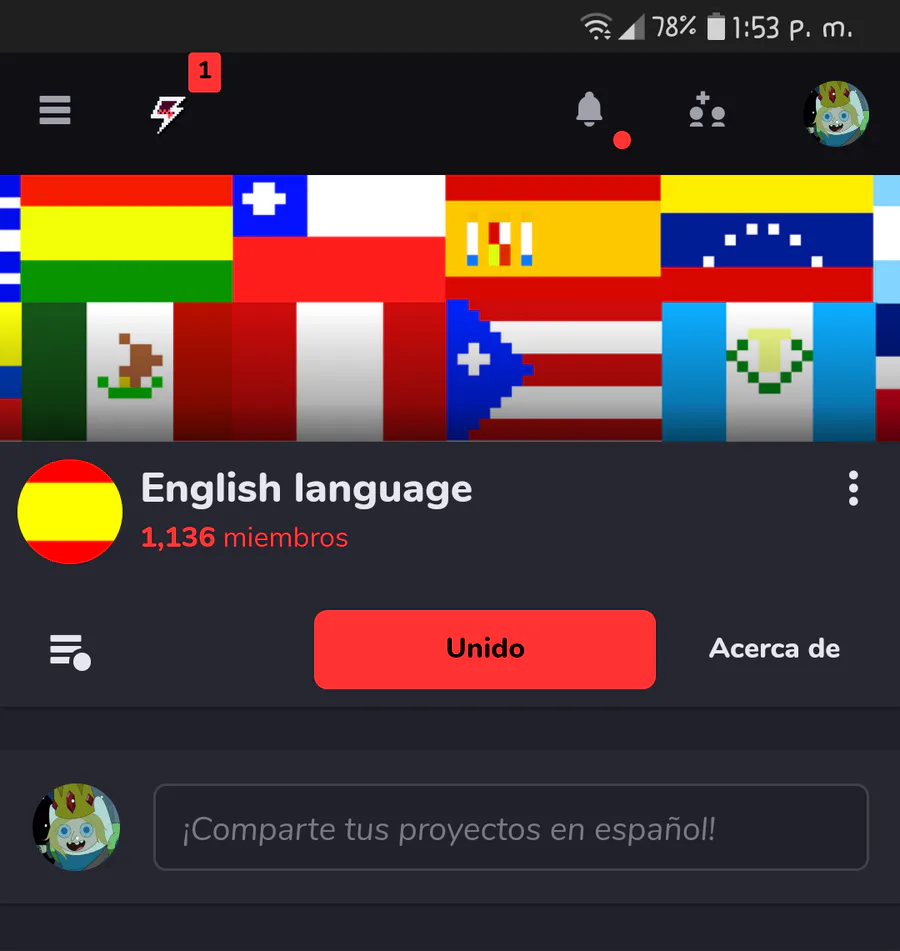Tap the lightning bolt logo icon

(x=167, y=113)
